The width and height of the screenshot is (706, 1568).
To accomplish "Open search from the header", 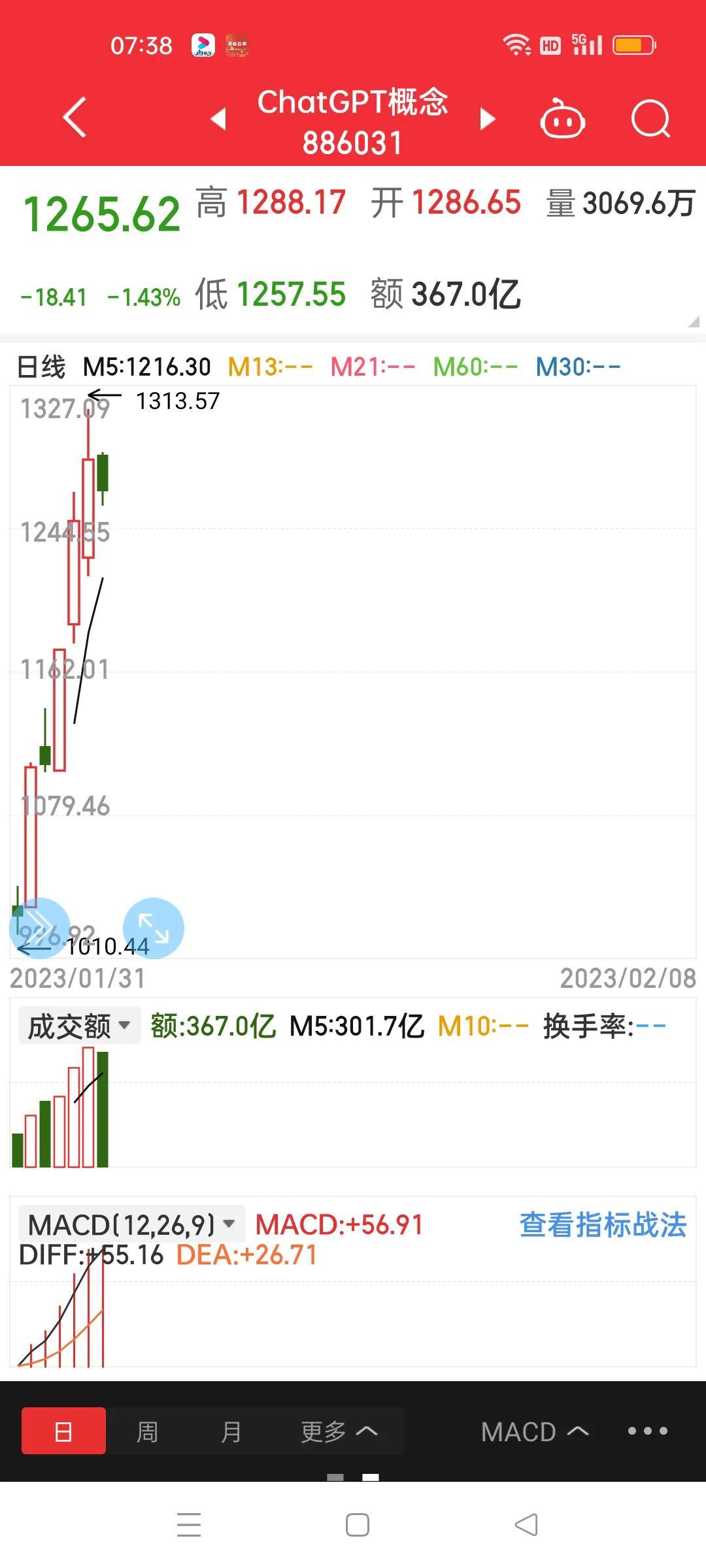I will tap(650, 119).
